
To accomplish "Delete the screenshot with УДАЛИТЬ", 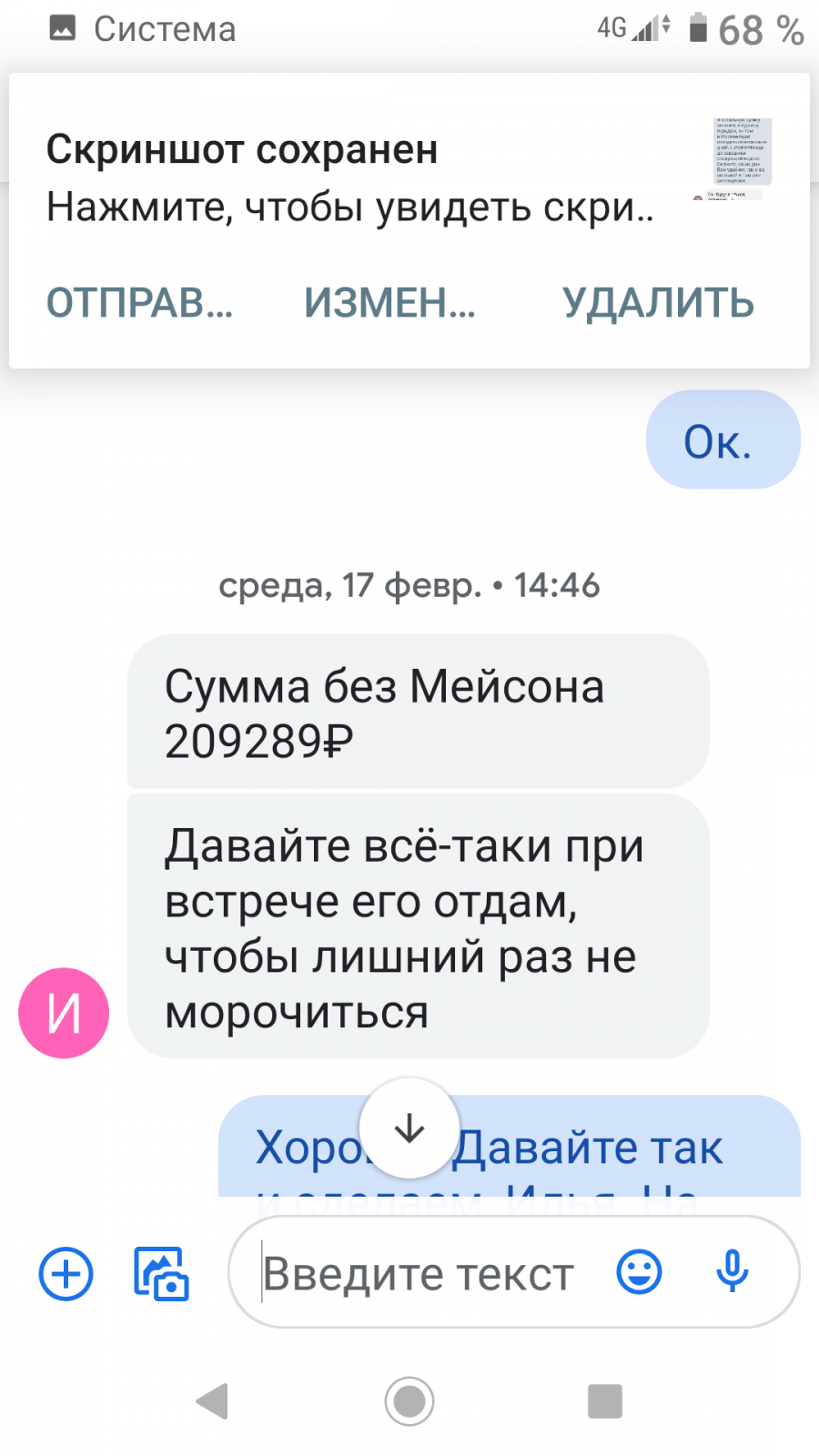I will pyautogui.click(x=658, y=303).
